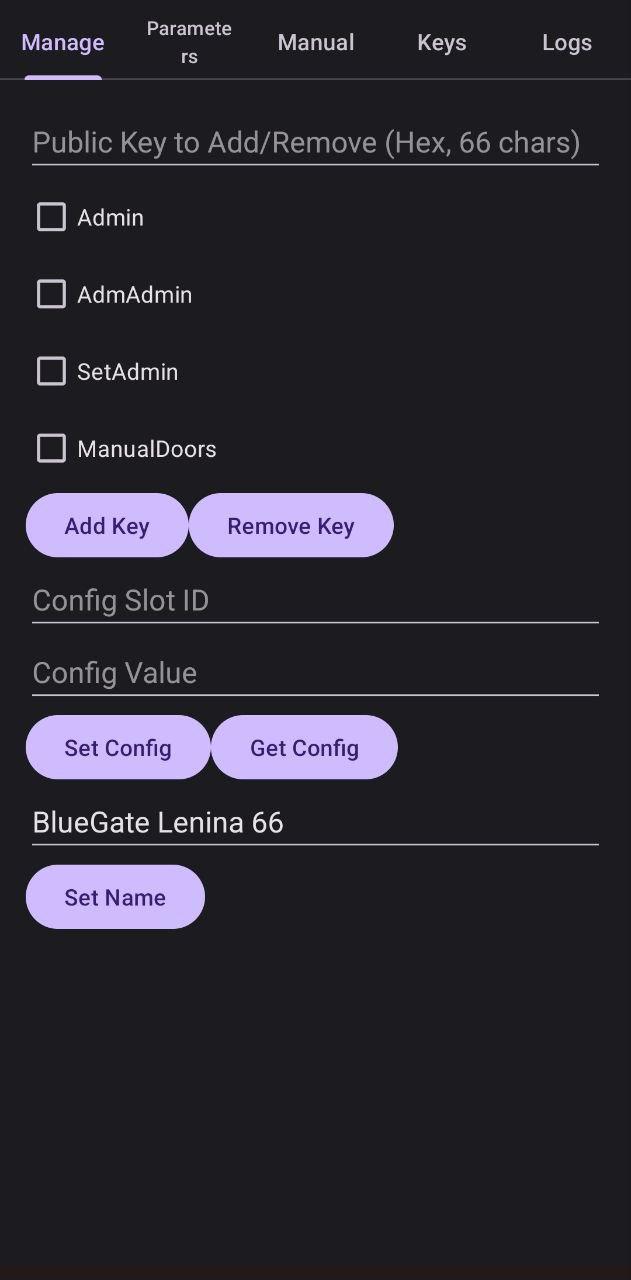Tap into the Config Value field

(x=315, y=673)
